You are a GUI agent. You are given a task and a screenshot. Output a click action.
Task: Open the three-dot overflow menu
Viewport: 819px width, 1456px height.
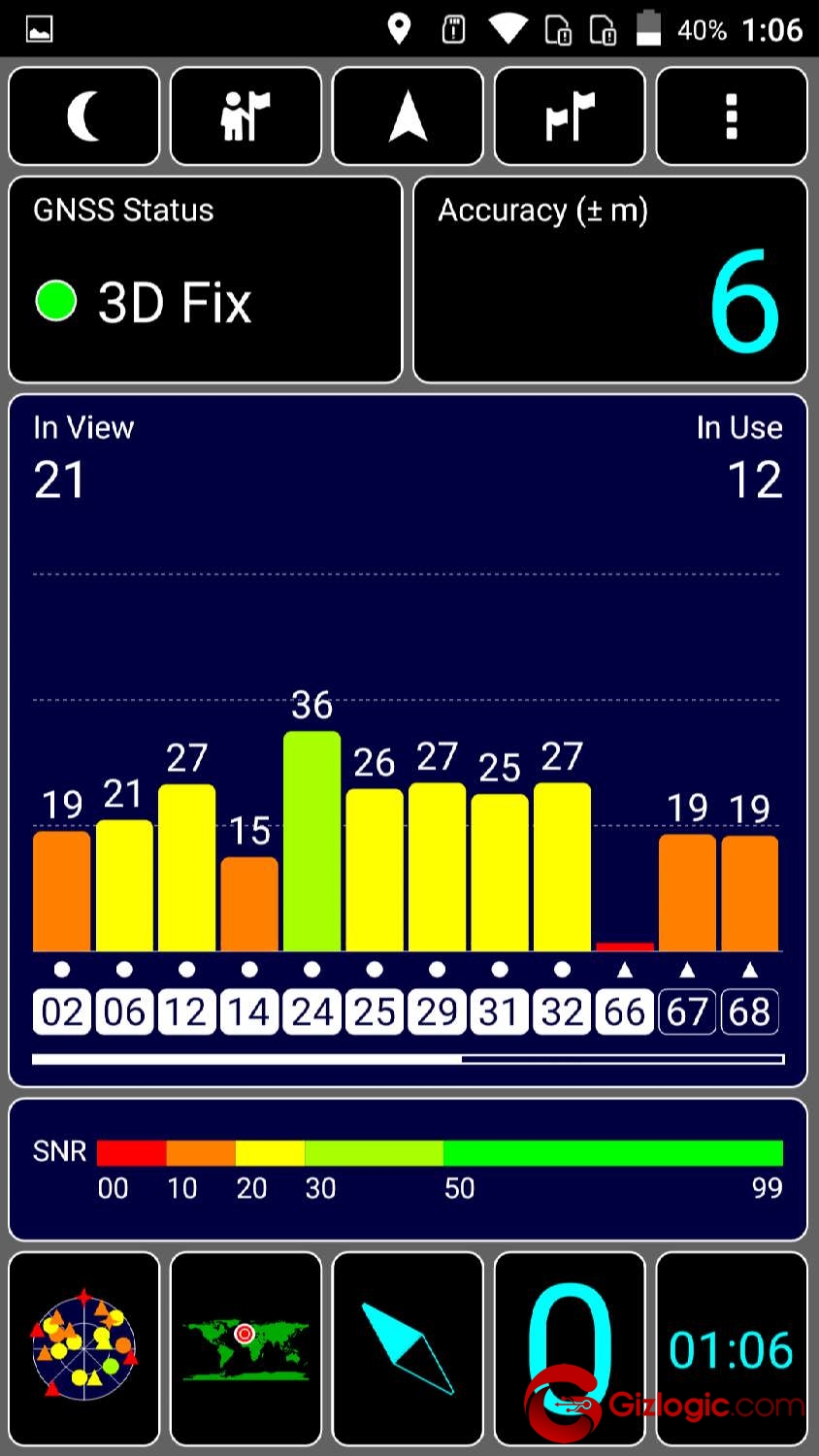pyautogui.click(x=732, y=116)
